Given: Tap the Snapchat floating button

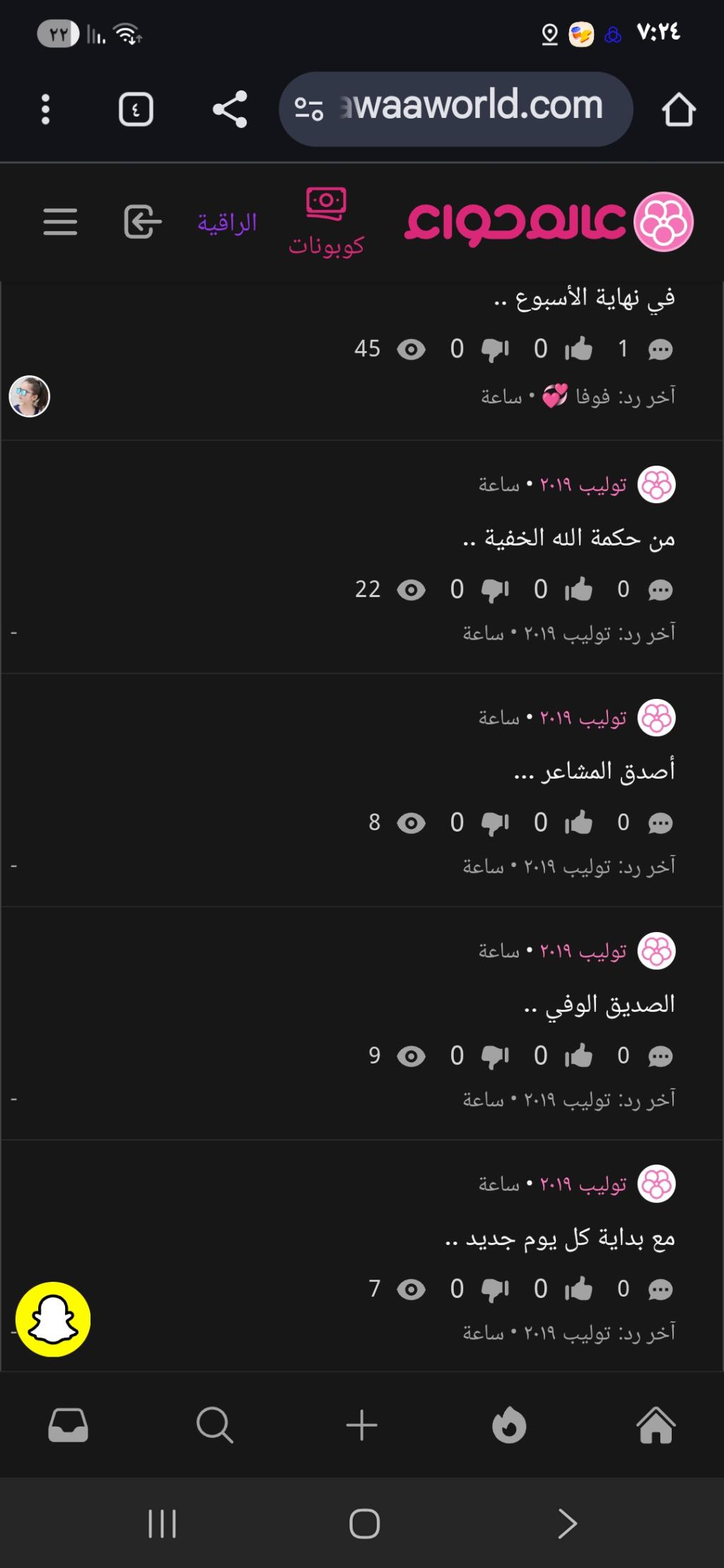Looking at the screenshot, I should tap(53, 1319).
